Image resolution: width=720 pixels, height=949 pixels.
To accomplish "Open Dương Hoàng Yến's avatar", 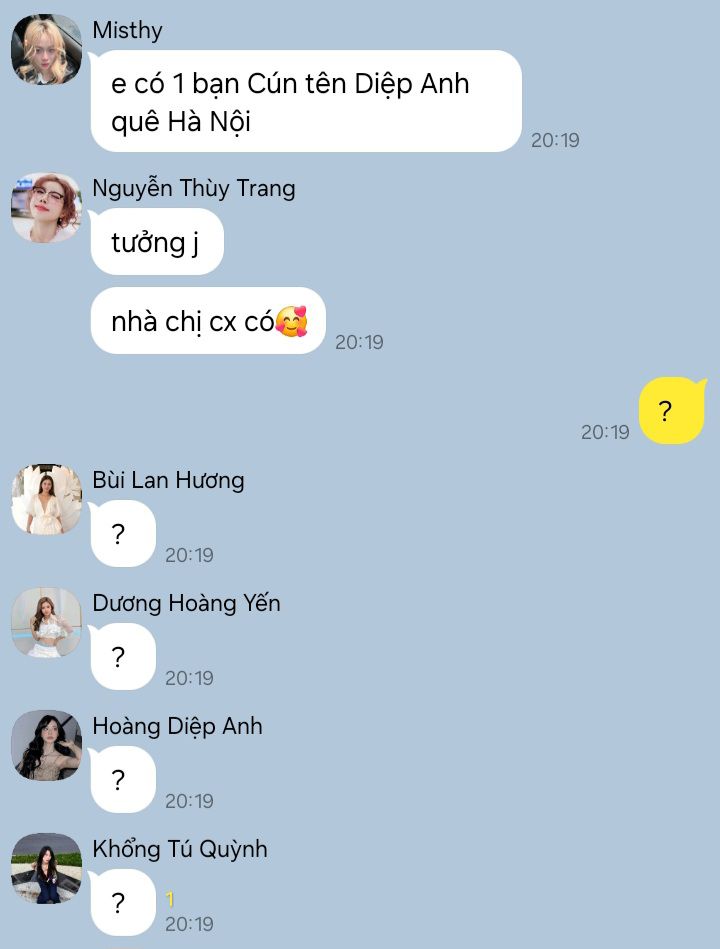I will [x=46, y=622].
